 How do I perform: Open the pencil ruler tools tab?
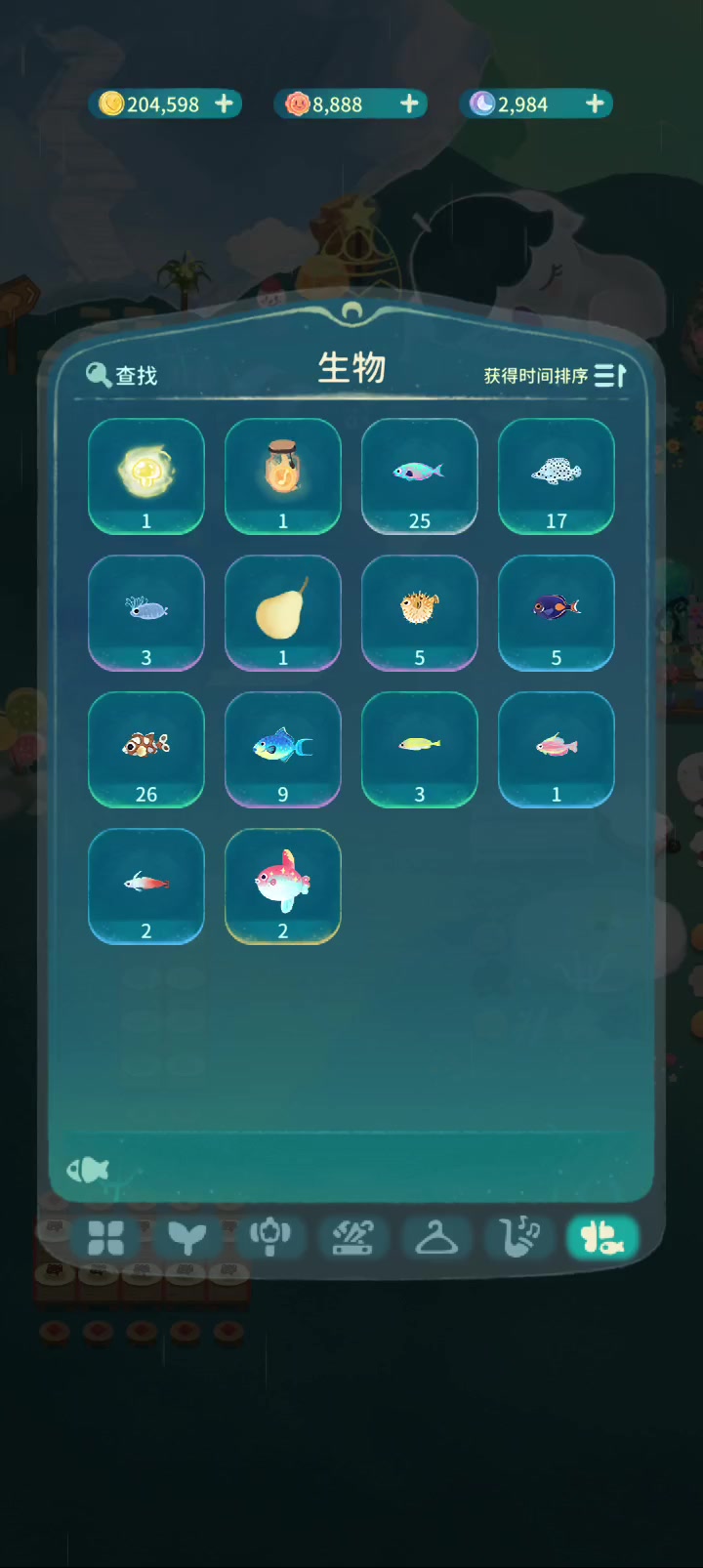[353, 1238]
